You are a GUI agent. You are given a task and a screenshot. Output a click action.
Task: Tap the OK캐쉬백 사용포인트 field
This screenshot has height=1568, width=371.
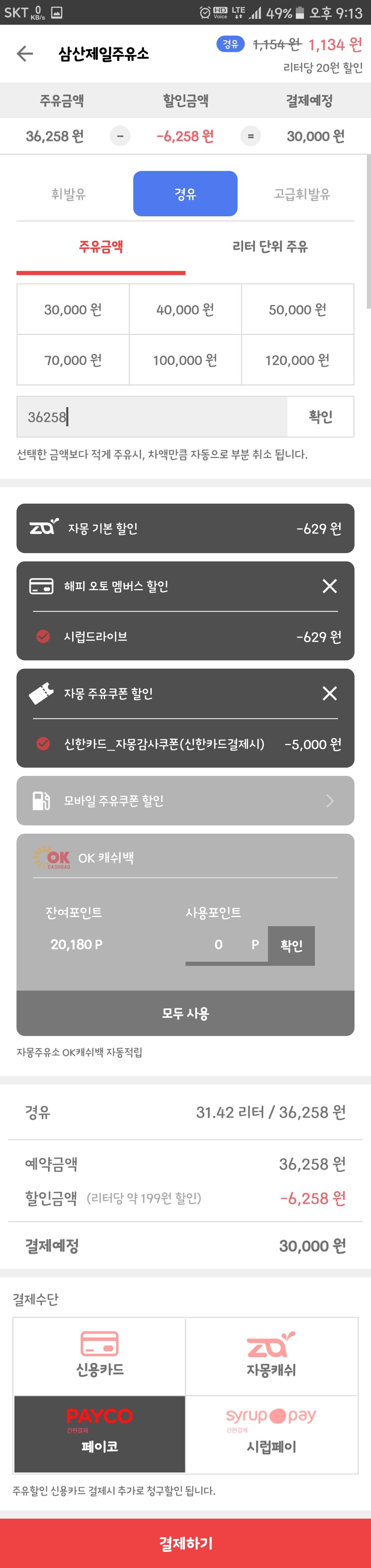click(x=219, y=945)
